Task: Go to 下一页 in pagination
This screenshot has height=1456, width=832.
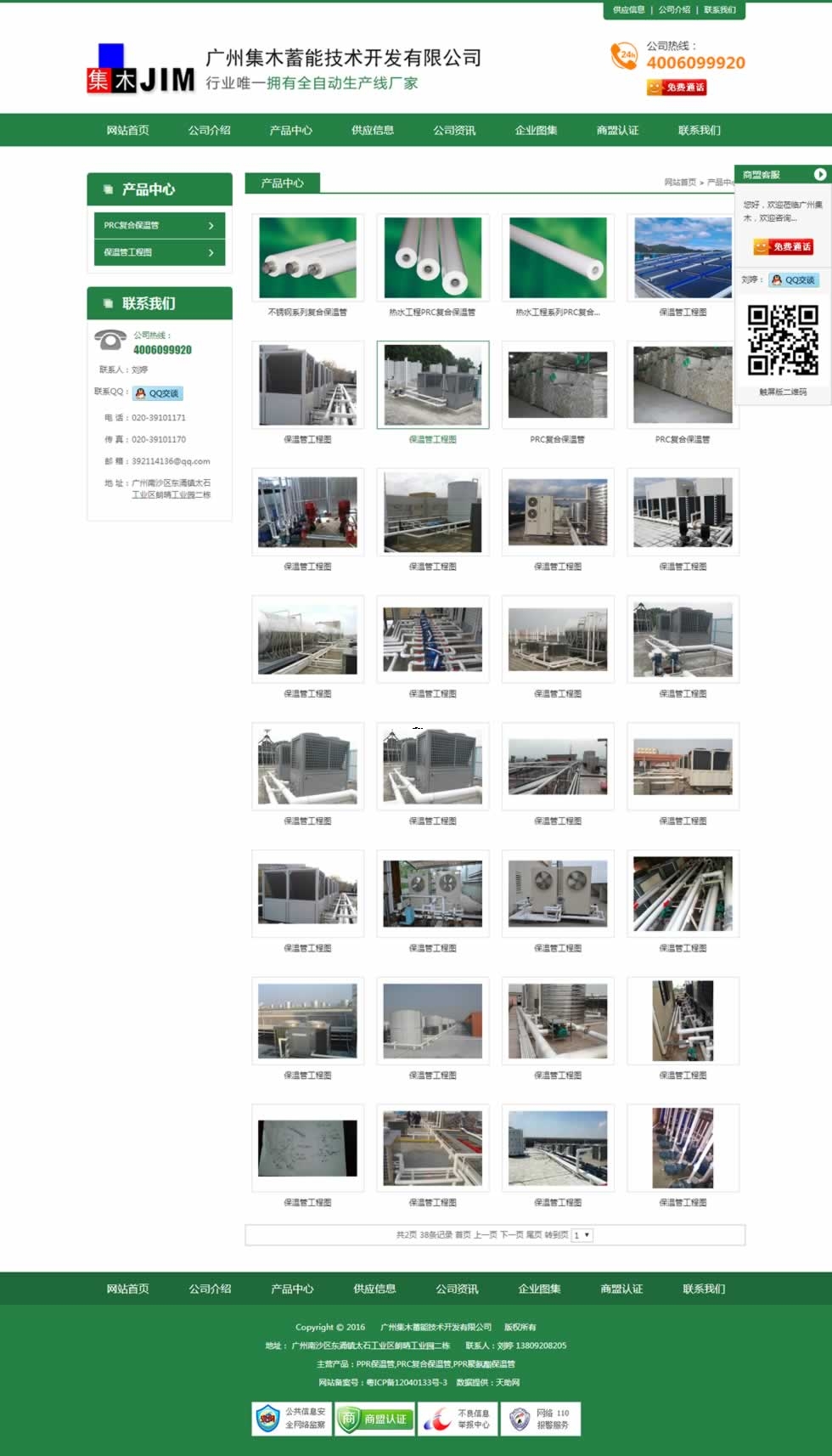Action: 510,1235
